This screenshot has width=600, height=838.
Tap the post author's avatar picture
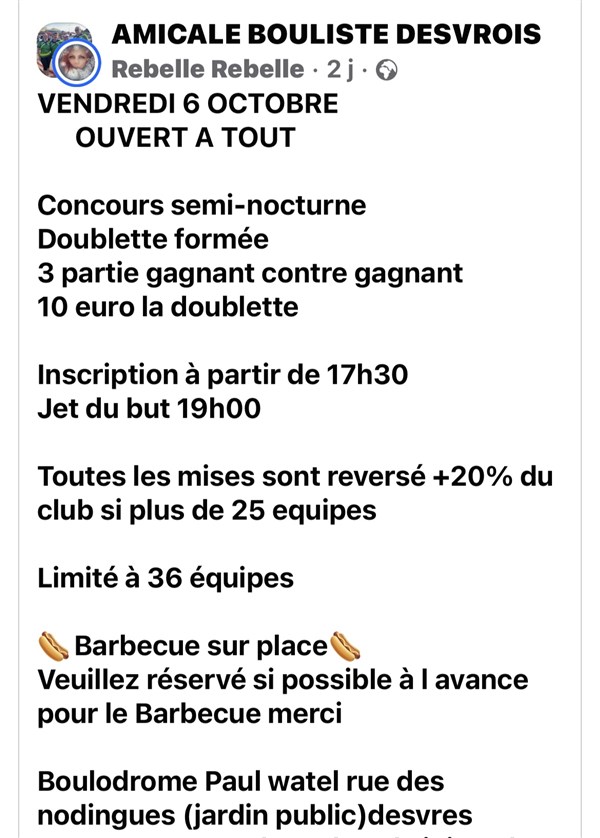(78, 65)
